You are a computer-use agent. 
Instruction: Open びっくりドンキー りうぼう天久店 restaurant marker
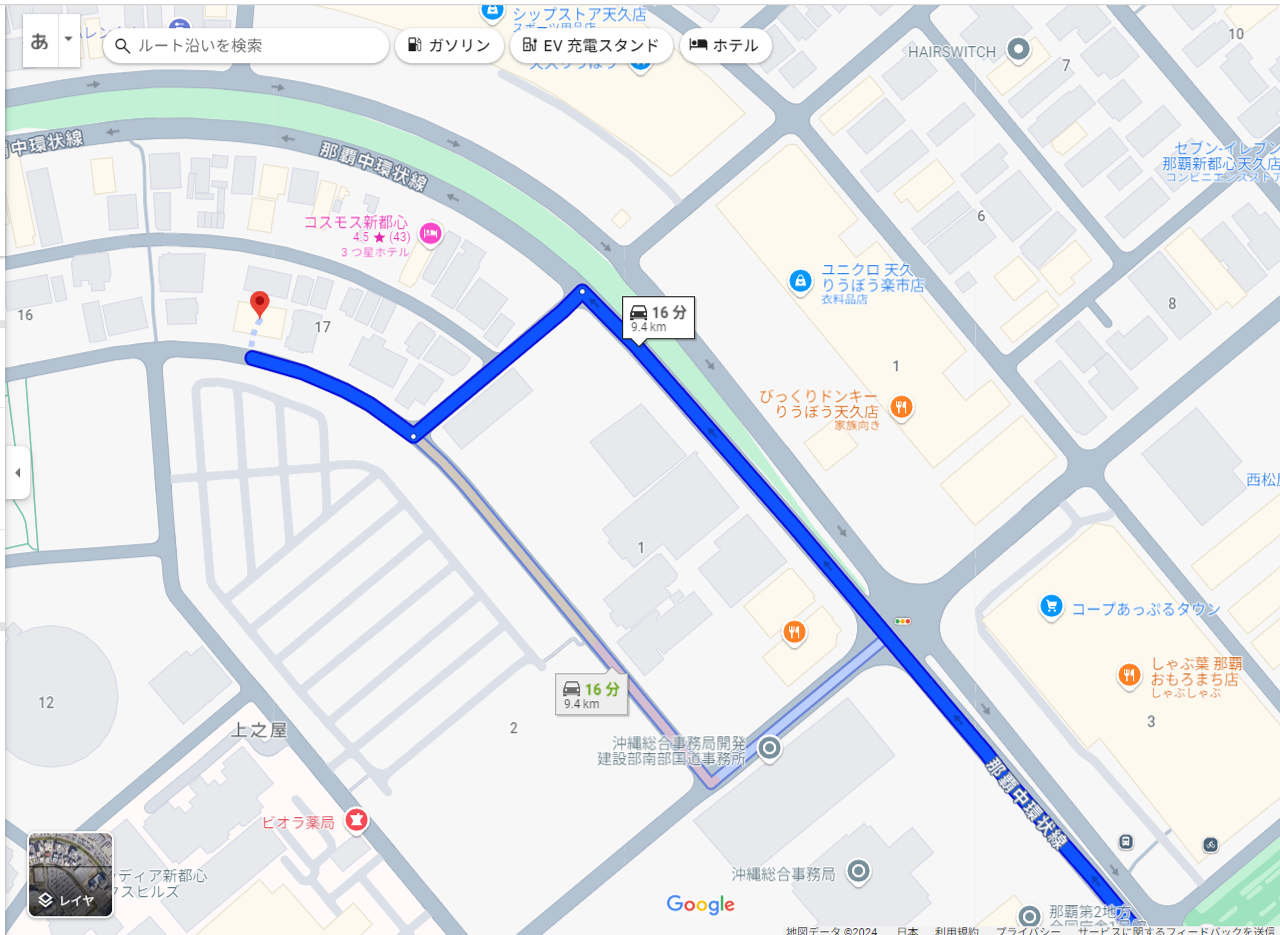(901, 407)
